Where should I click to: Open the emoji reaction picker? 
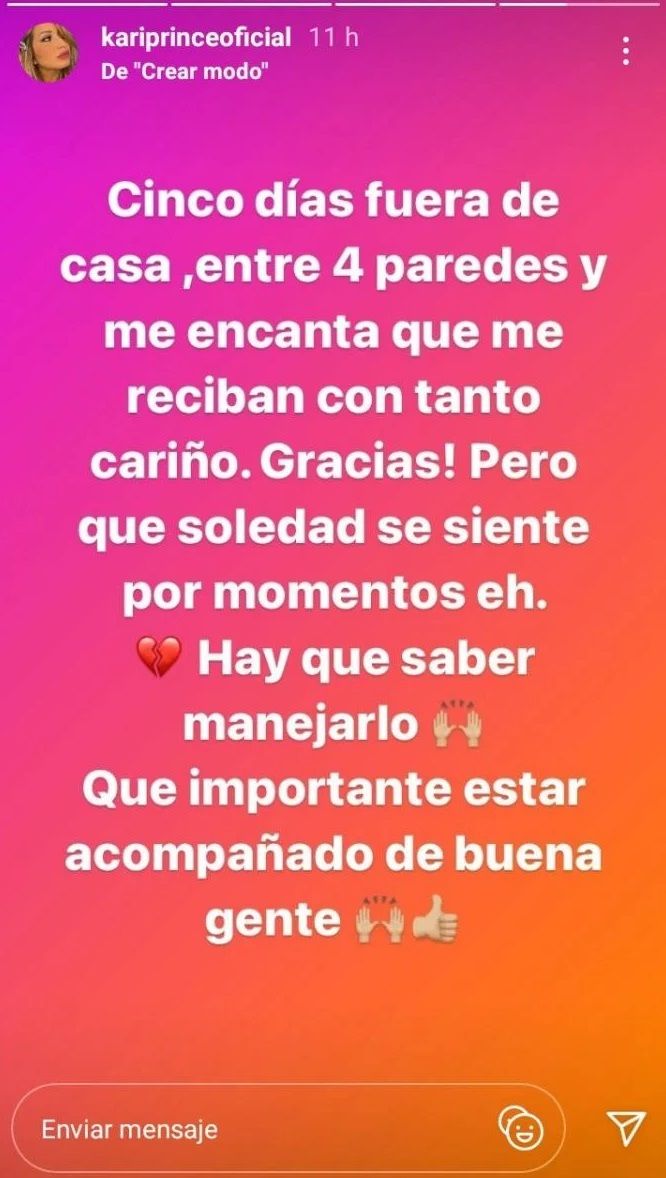click(x=520, y=1130)
